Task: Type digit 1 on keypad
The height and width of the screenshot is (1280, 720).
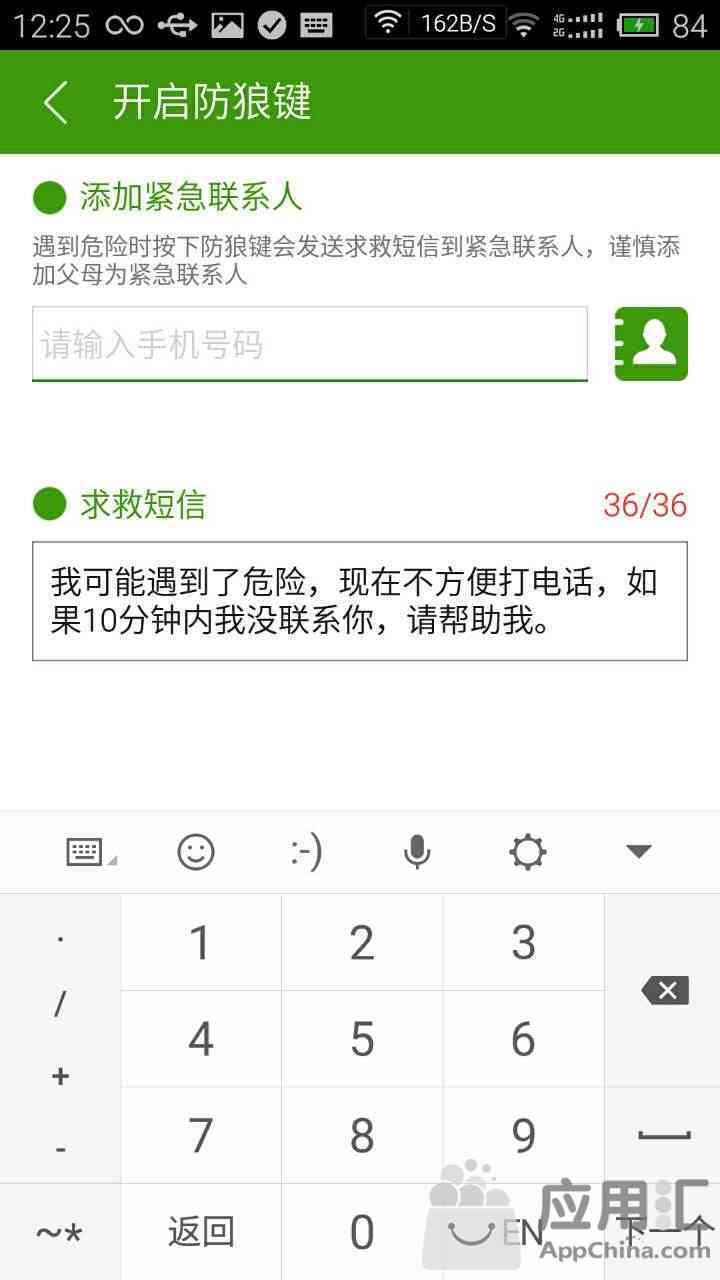Action: [x=201, y=943]
